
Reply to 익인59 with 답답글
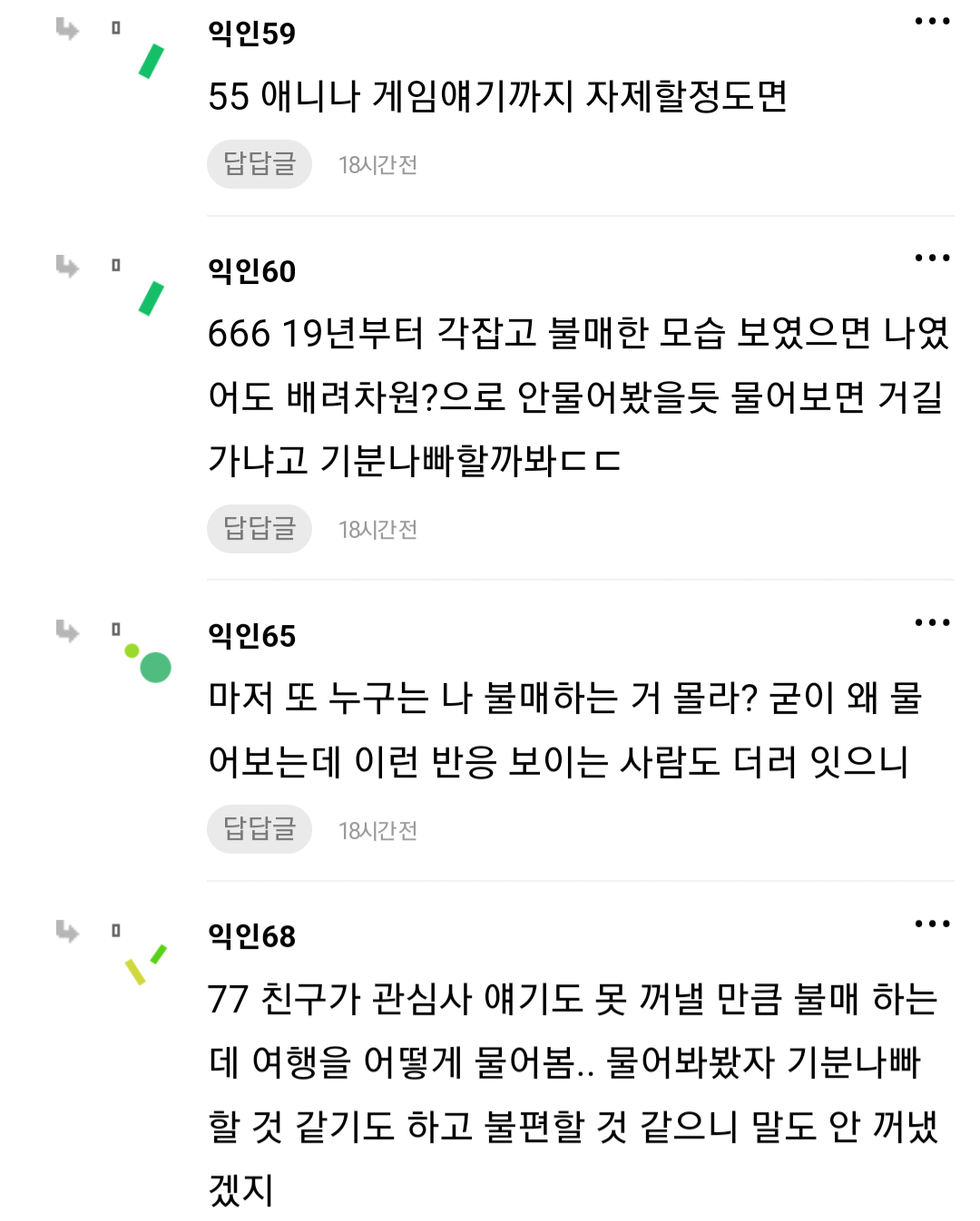(260, 164)
